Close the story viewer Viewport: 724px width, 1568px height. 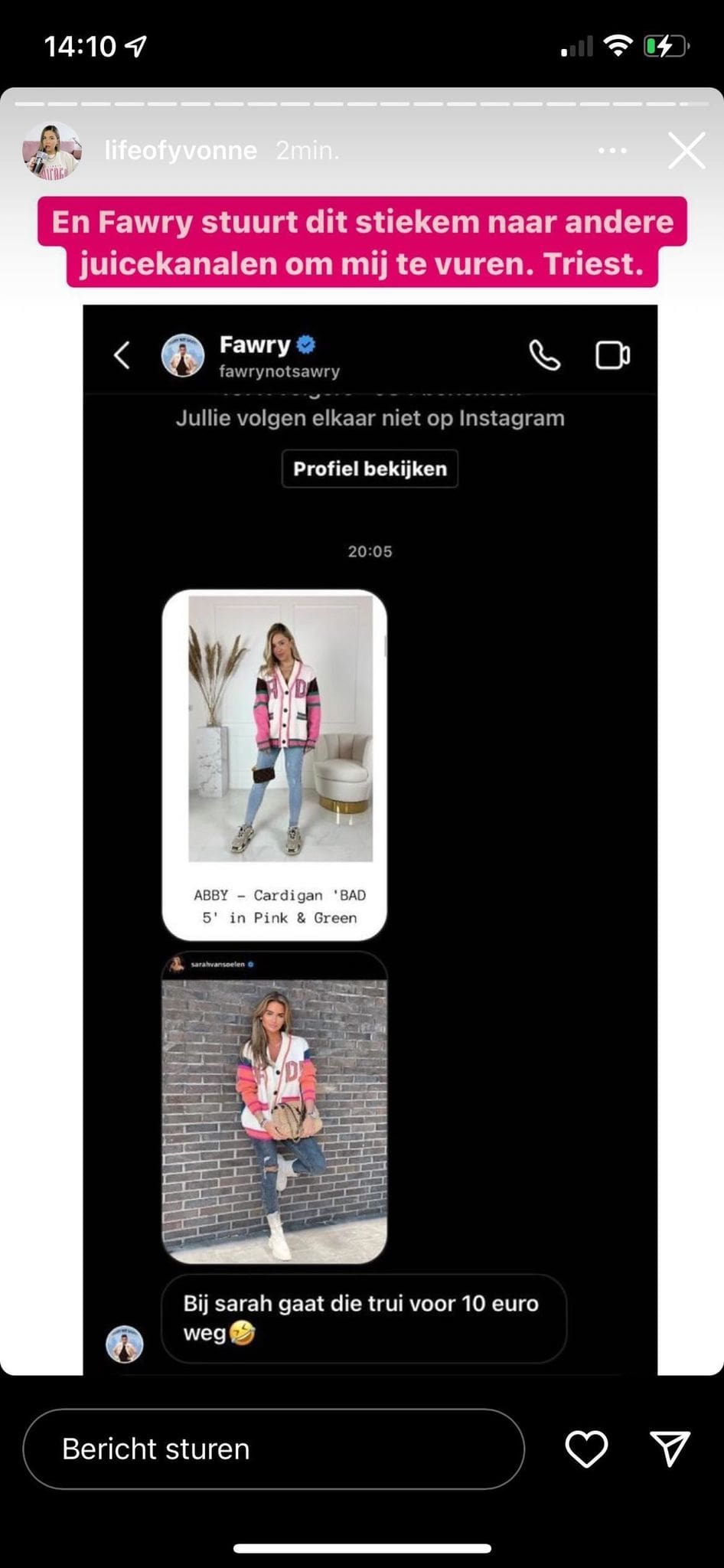tap(686, 150)
